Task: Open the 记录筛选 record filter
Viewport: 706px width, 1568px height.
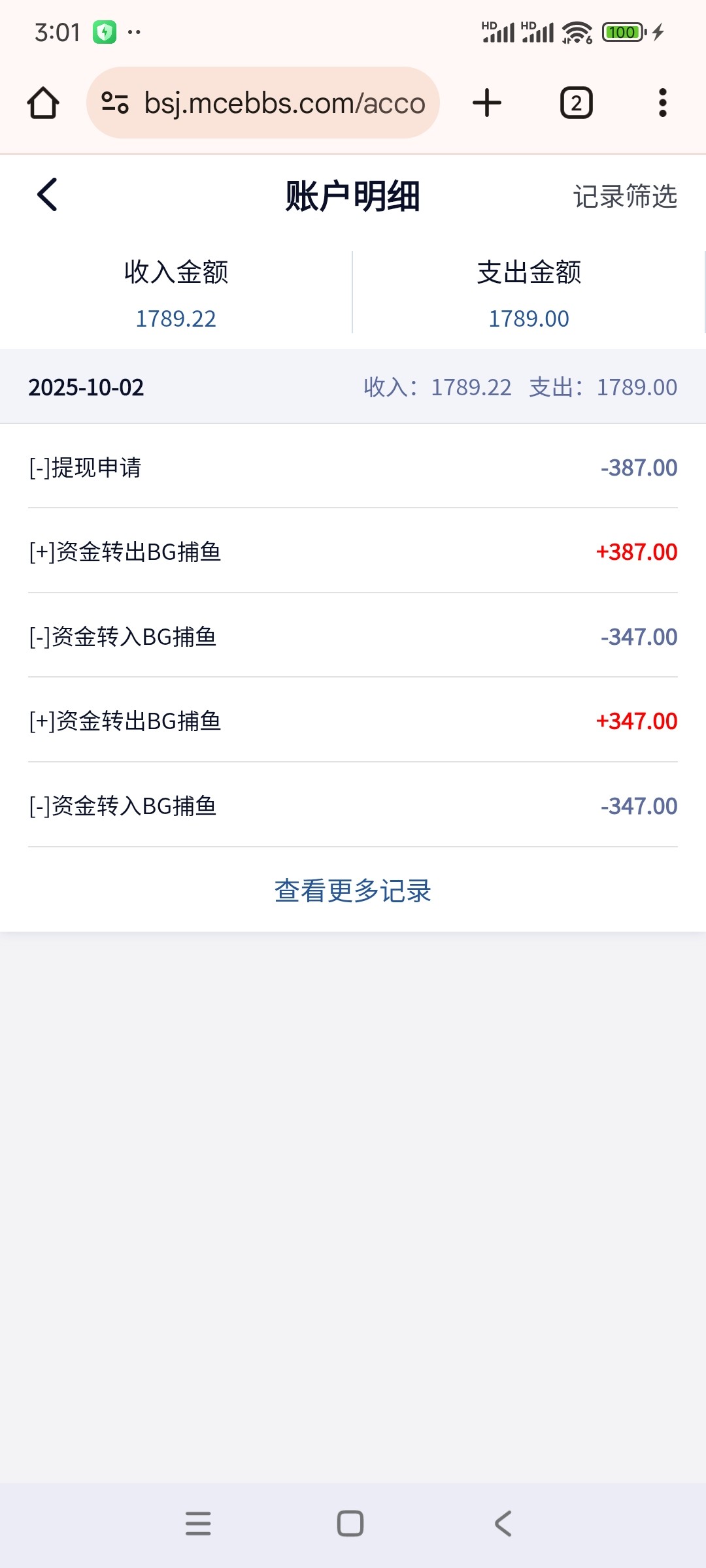Action: click(625, 196)
